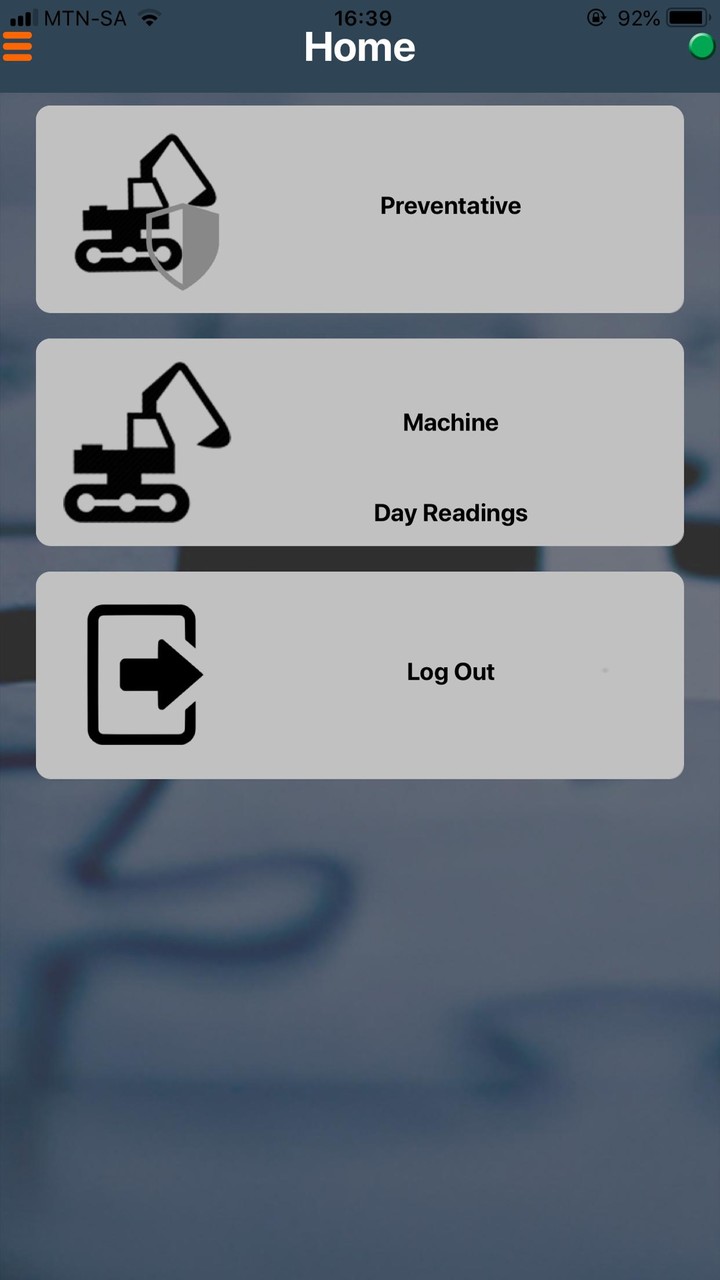
Task: Toggle the green status dot on Home screen
Action: click(701, 46)
